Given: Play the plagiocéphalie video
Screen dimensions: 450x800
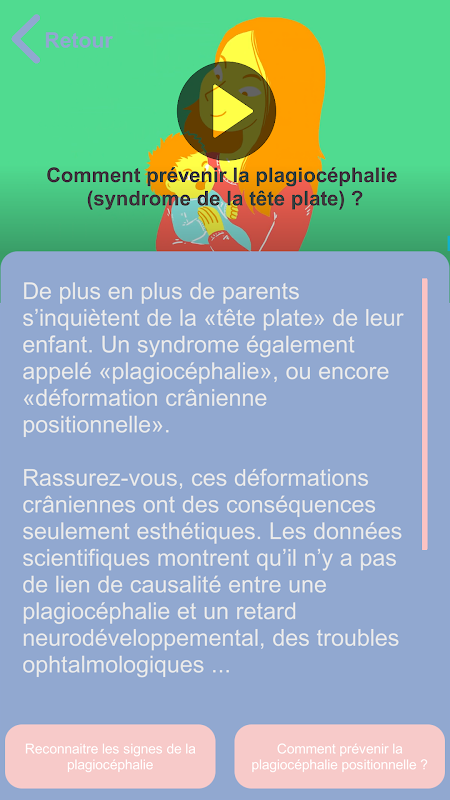Looking at the screenshot, I should coord(227,111).
